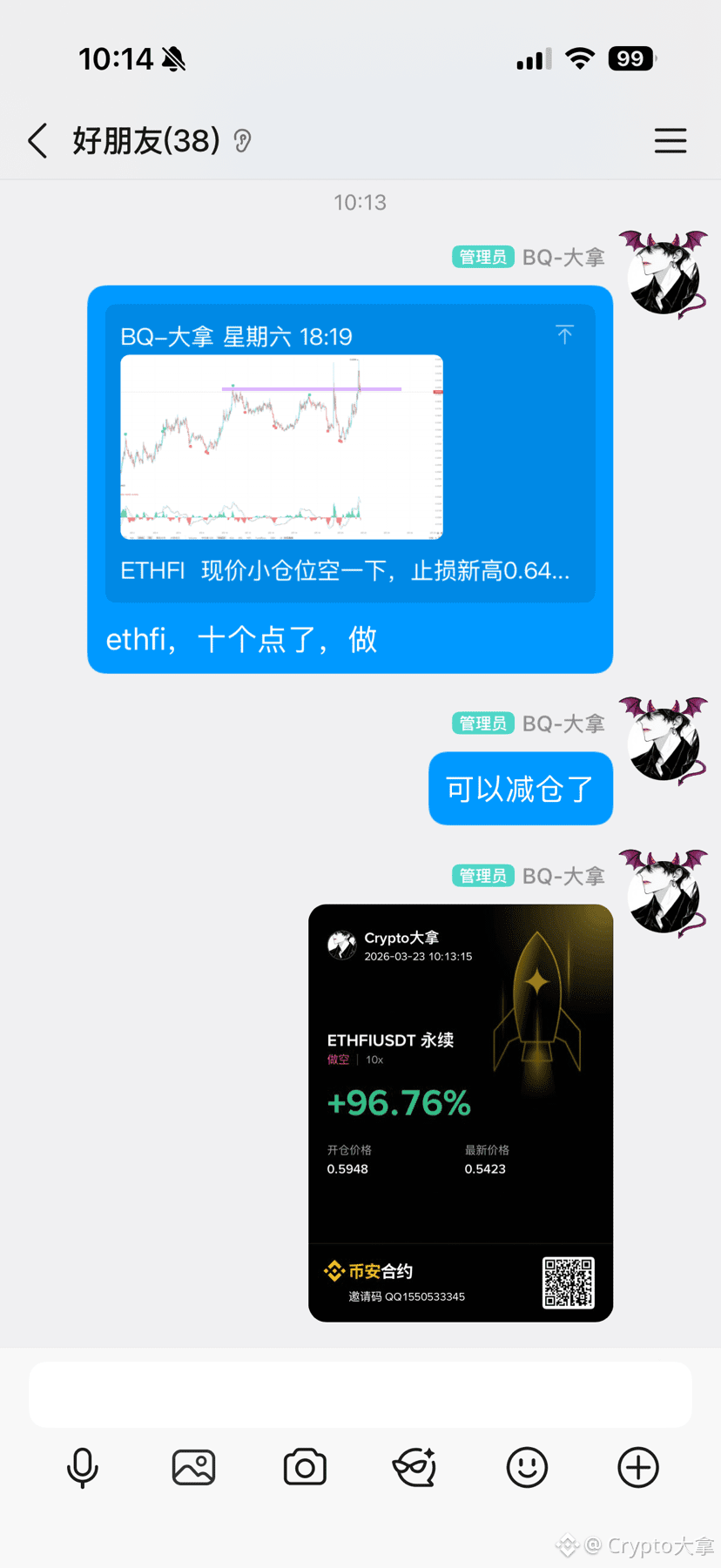Tap the up-arrow icon on the pinned message
This screenshot has width=721, height=1568.
point(564,334)
